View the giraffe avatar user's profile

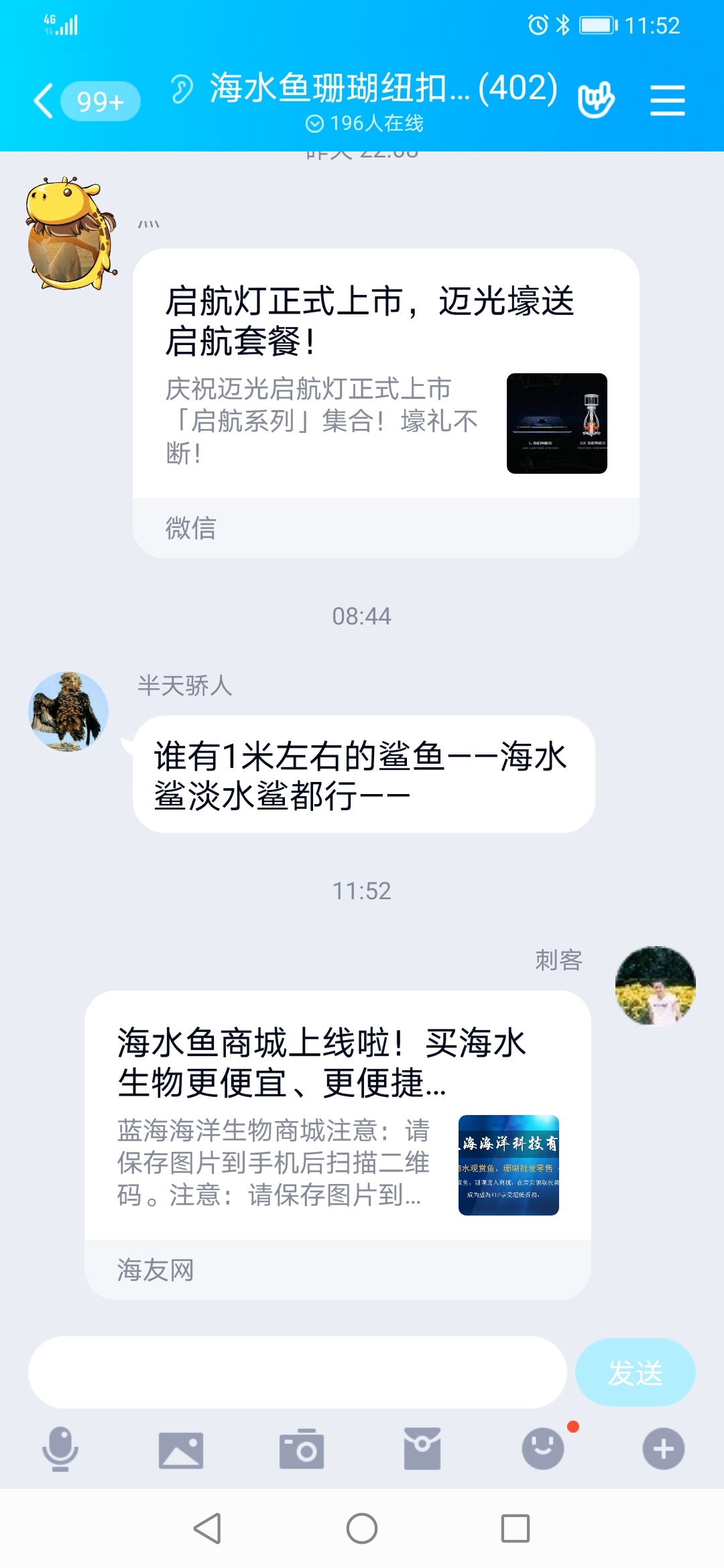tap(70, 233)
